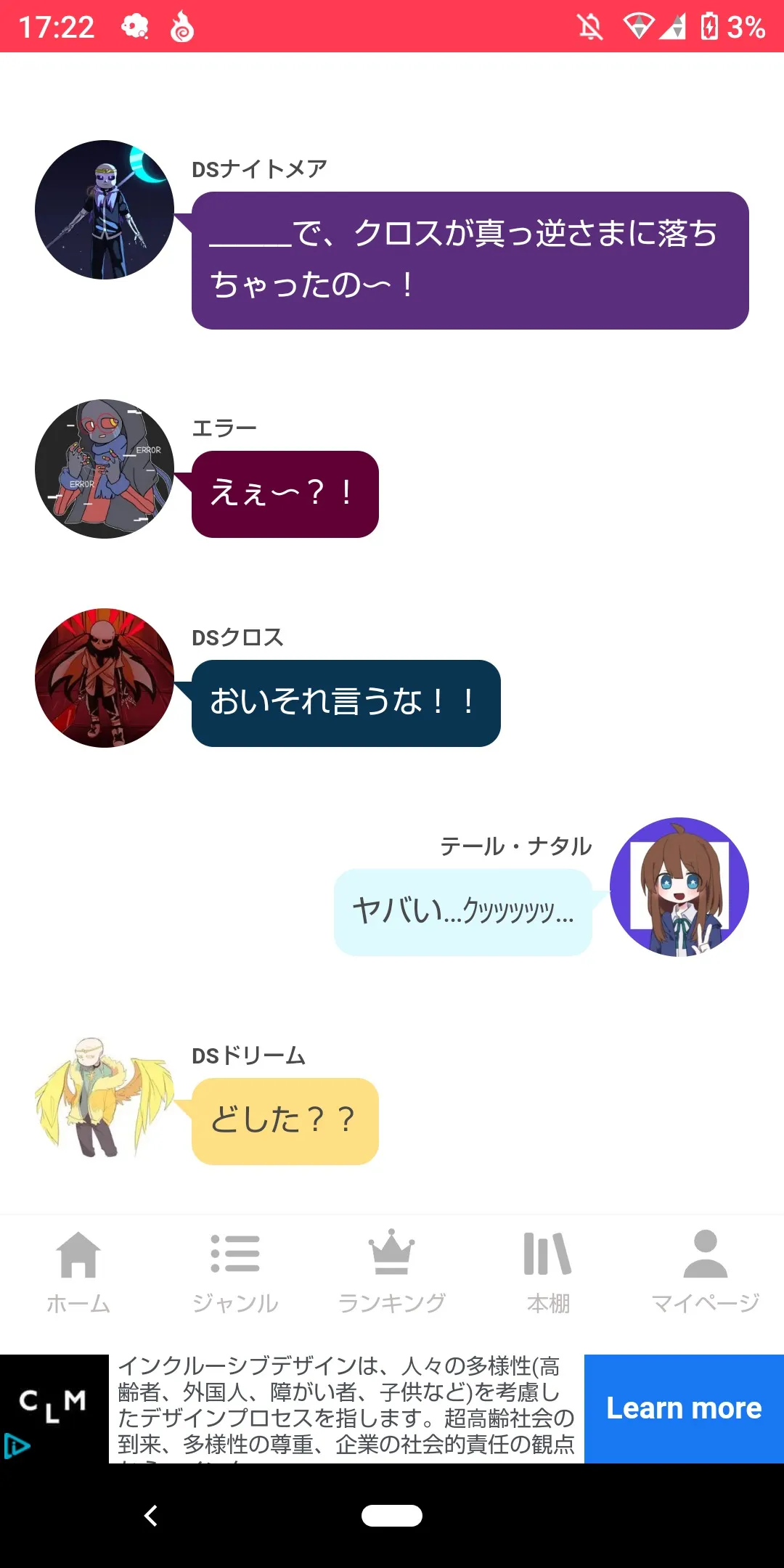Tap the home pill in navigation bar
Image resolution: width=784 pixels, height=1568 pixels.
pyautogui.click(x=392, y=1516)
